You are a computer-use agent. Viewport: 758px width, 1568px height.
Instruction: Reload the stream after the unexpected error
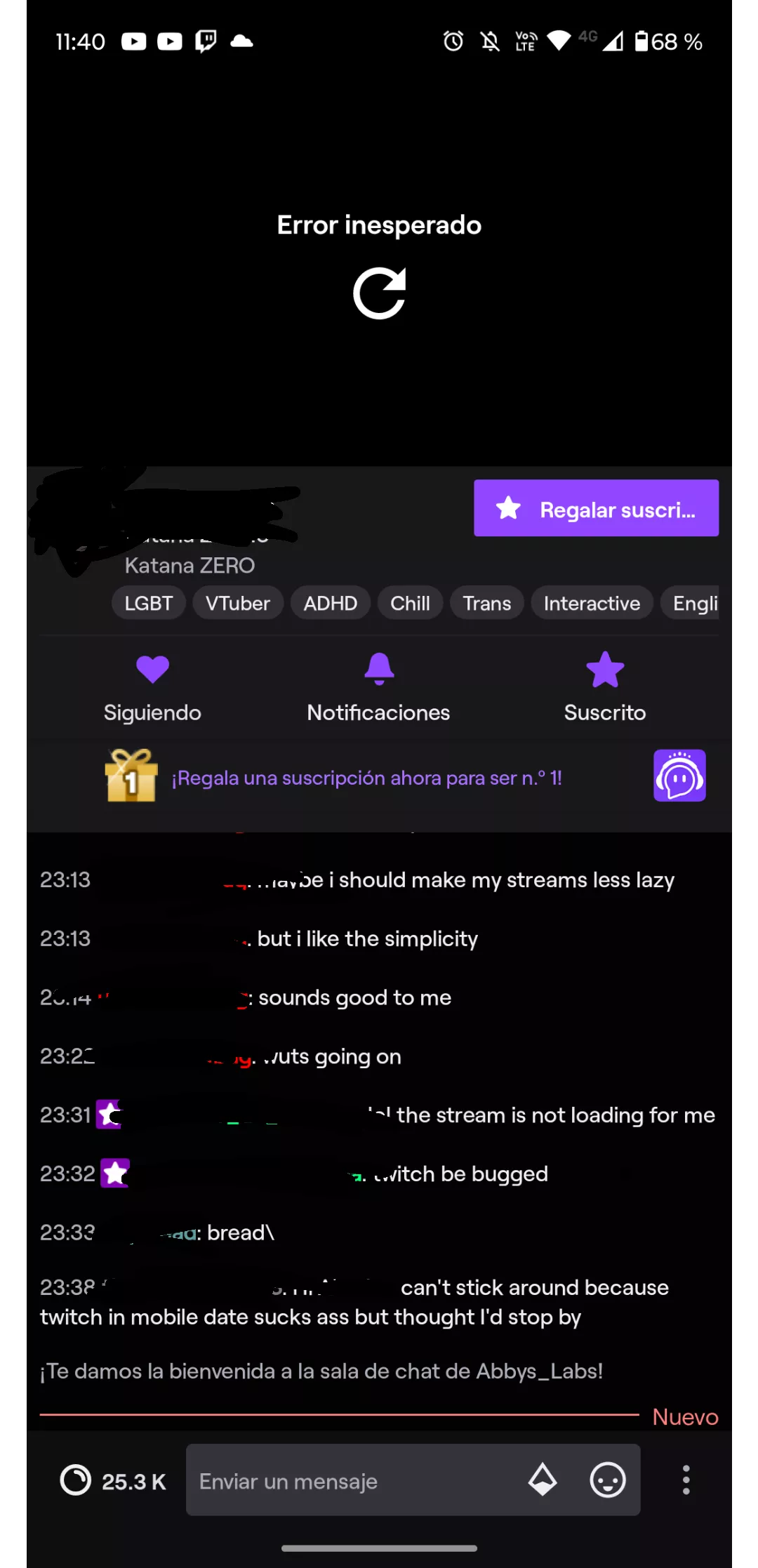(379, 293)
